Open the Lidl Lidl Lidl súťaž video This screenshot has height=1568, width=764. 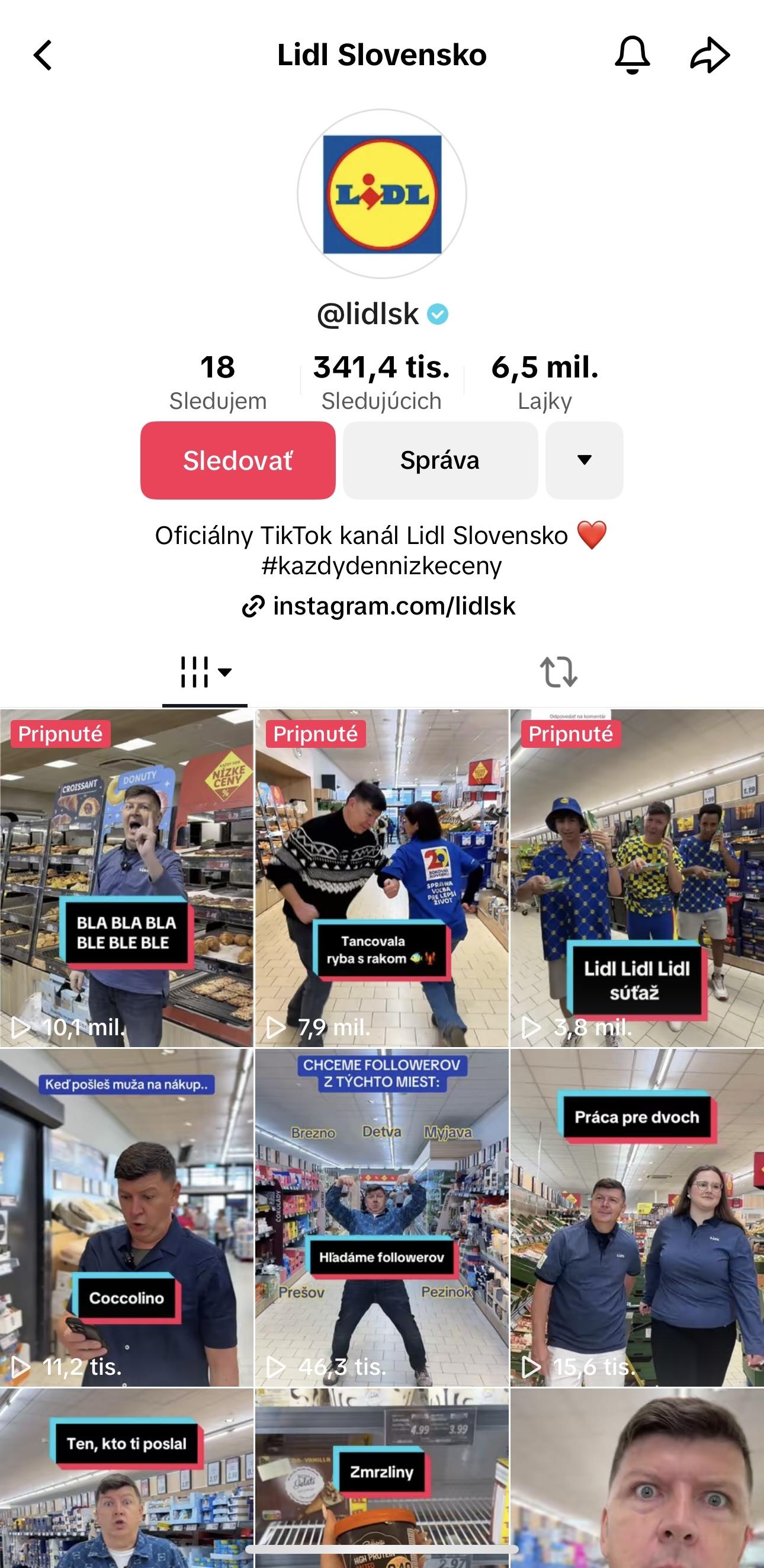pyautogui.click(x=637, y=878)
